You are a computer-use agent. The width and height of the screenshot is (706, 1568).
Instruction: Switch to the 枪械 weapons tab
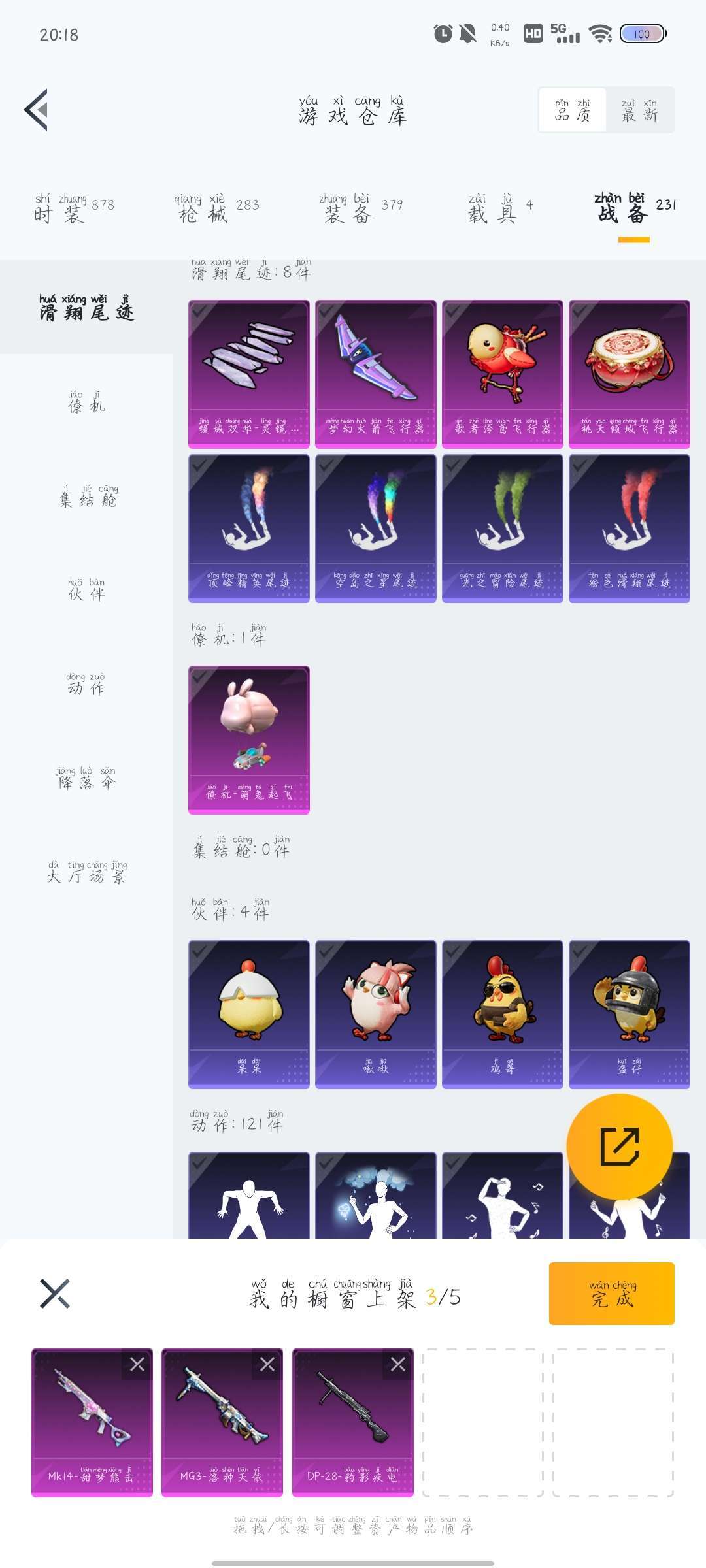point(203,210)
